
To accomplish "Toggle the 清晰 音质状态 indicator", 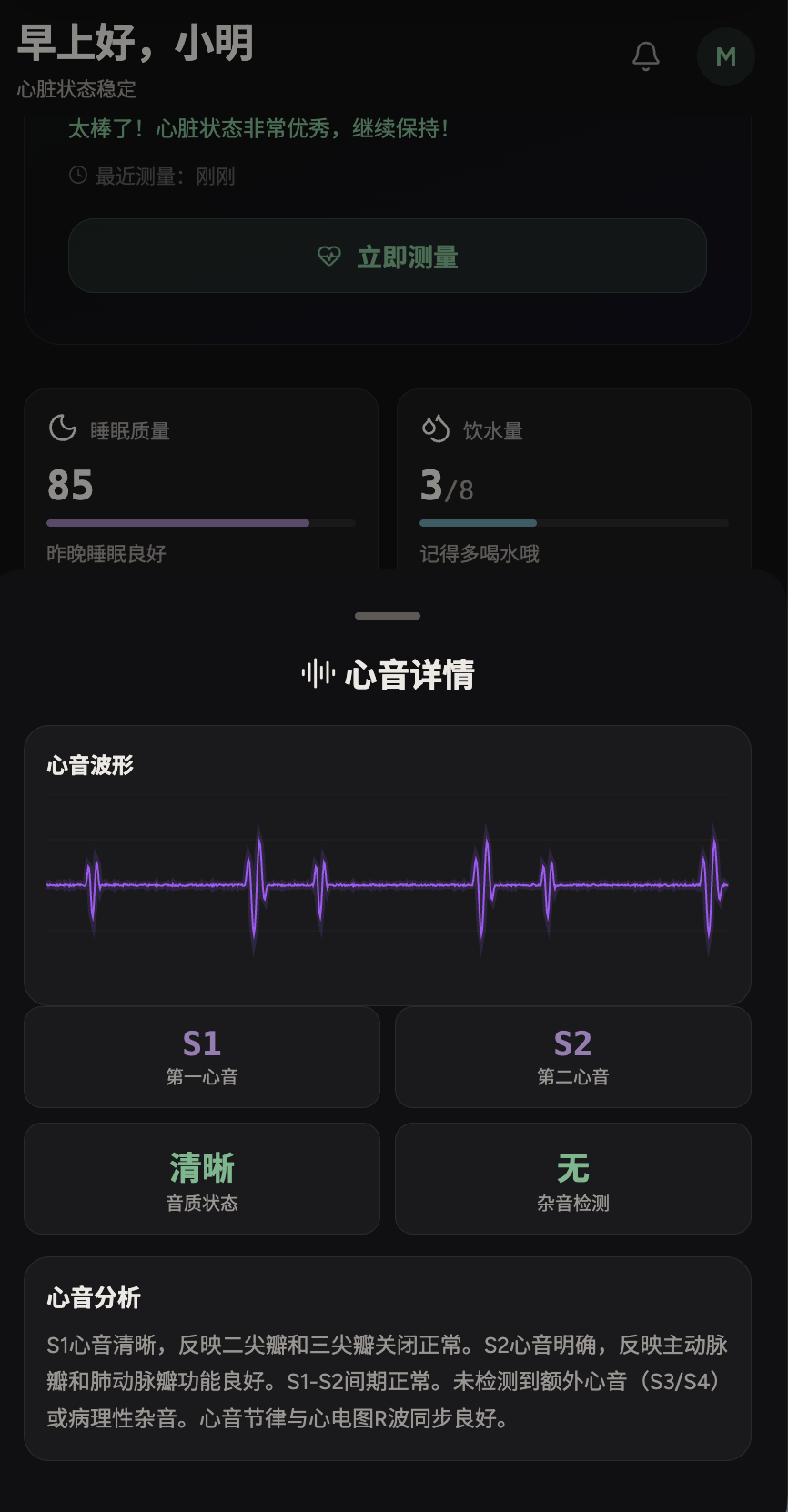I will tap(201, 1178).
